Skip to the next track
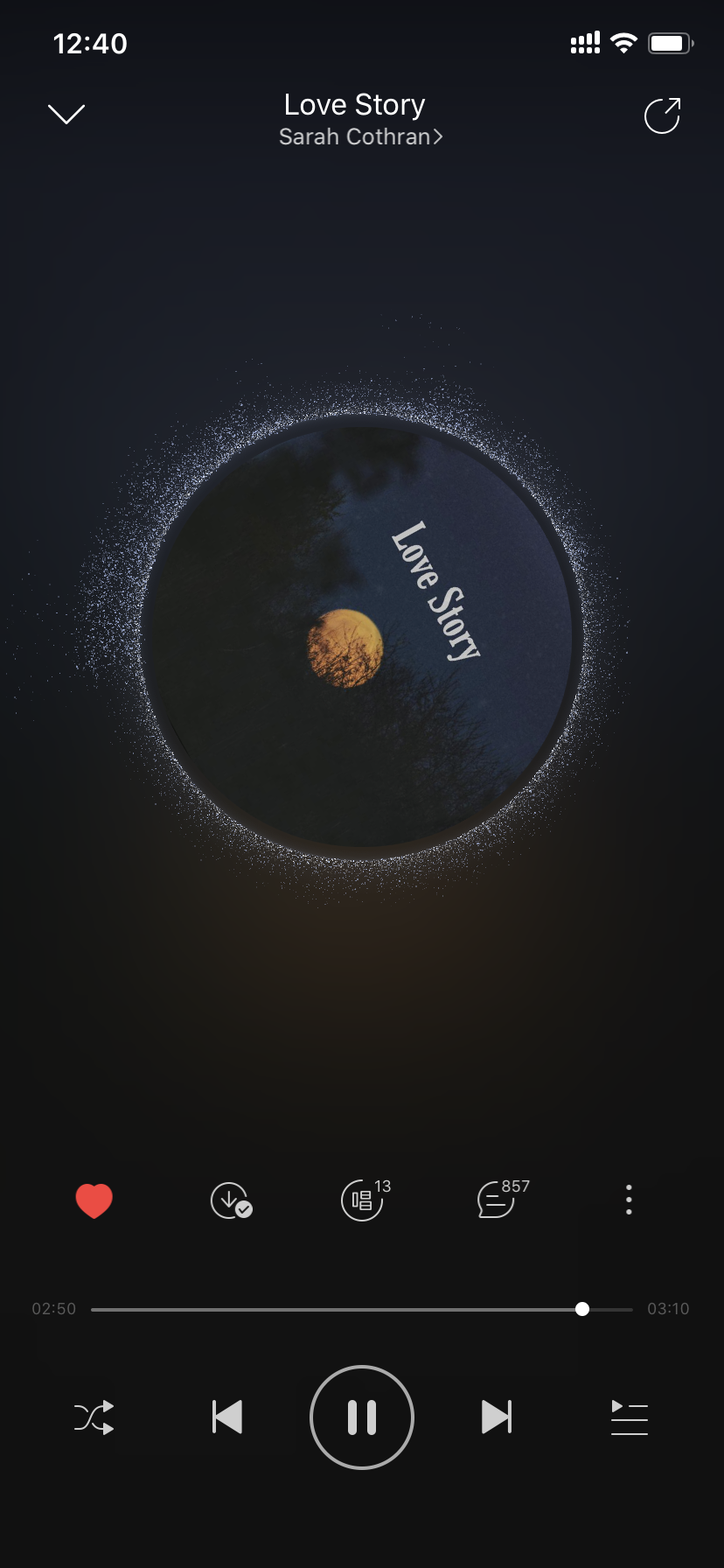724x1568 pixels. 497,1417
